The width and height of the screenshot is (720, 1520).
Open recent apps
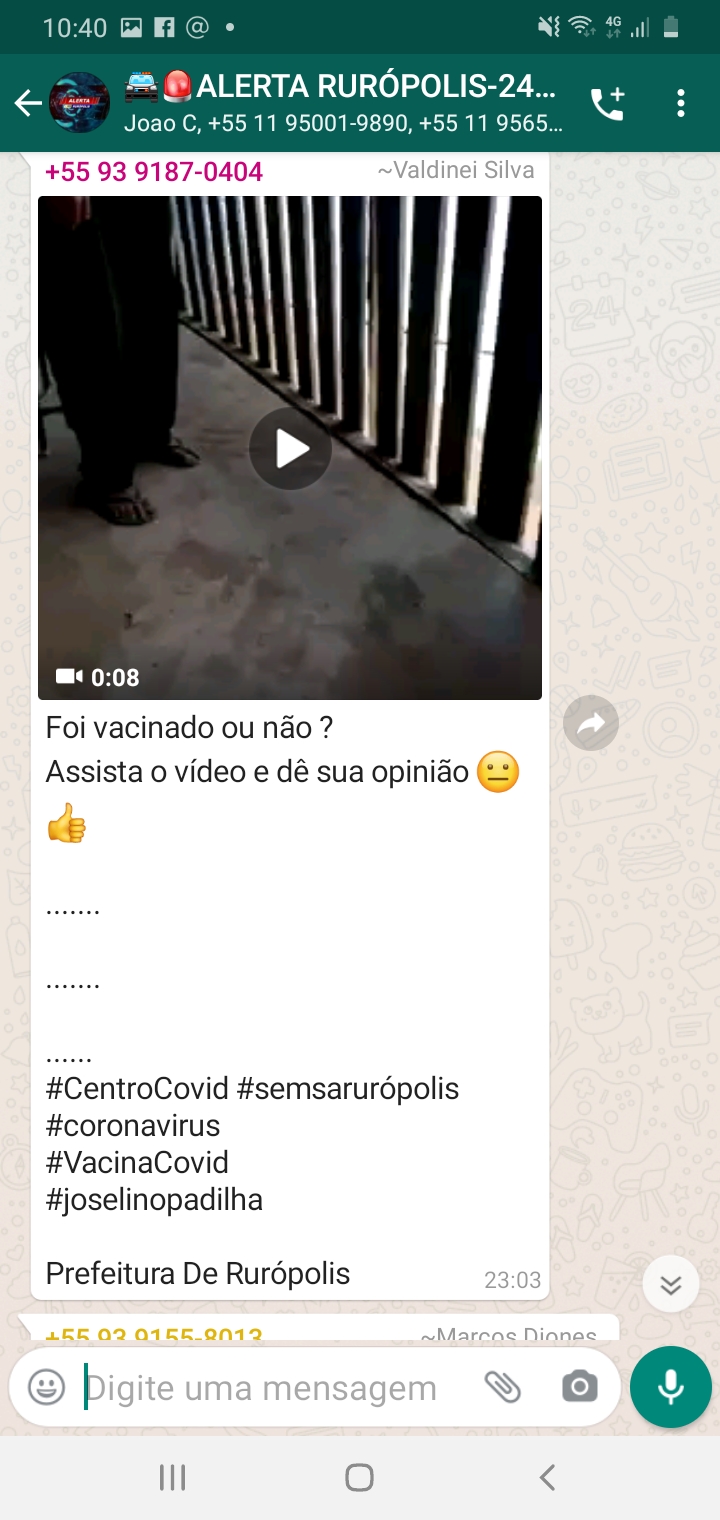(173, 1477)
